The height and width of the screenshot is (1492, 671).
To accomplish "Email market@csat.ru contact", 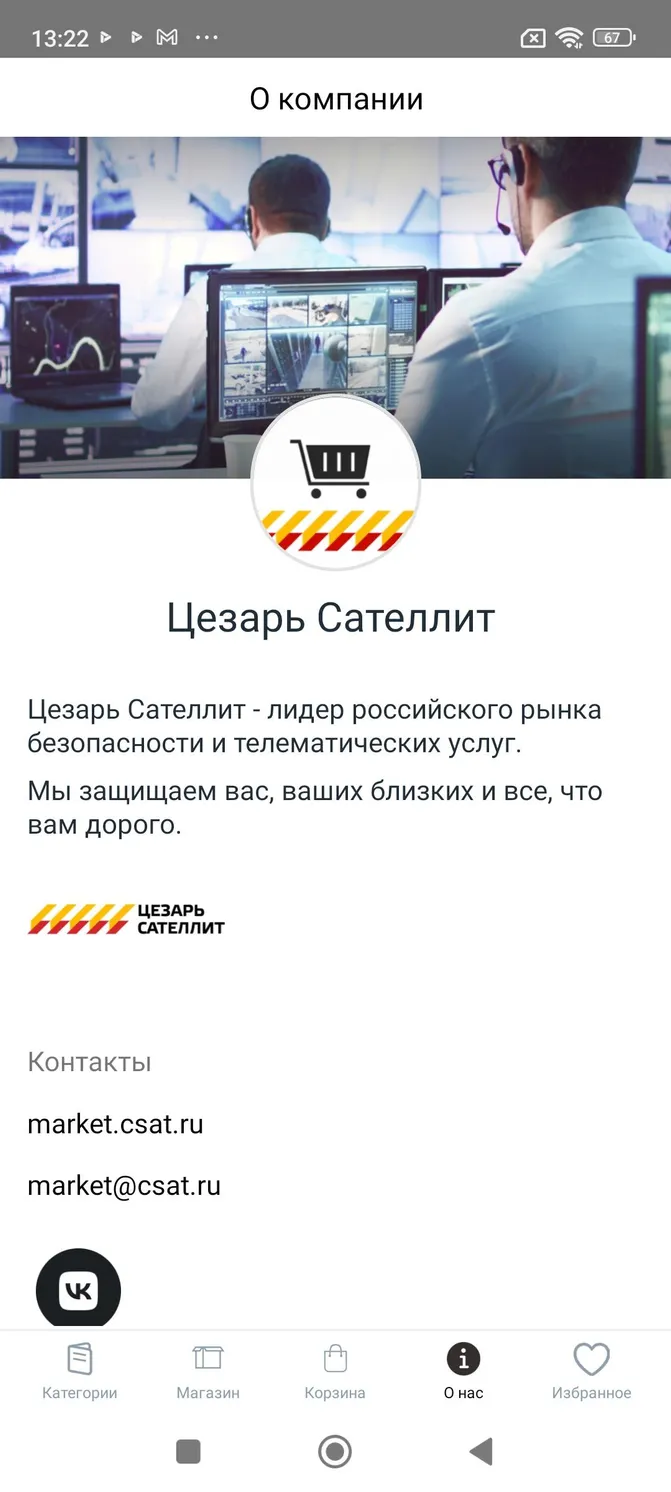I will point(124,1186).
